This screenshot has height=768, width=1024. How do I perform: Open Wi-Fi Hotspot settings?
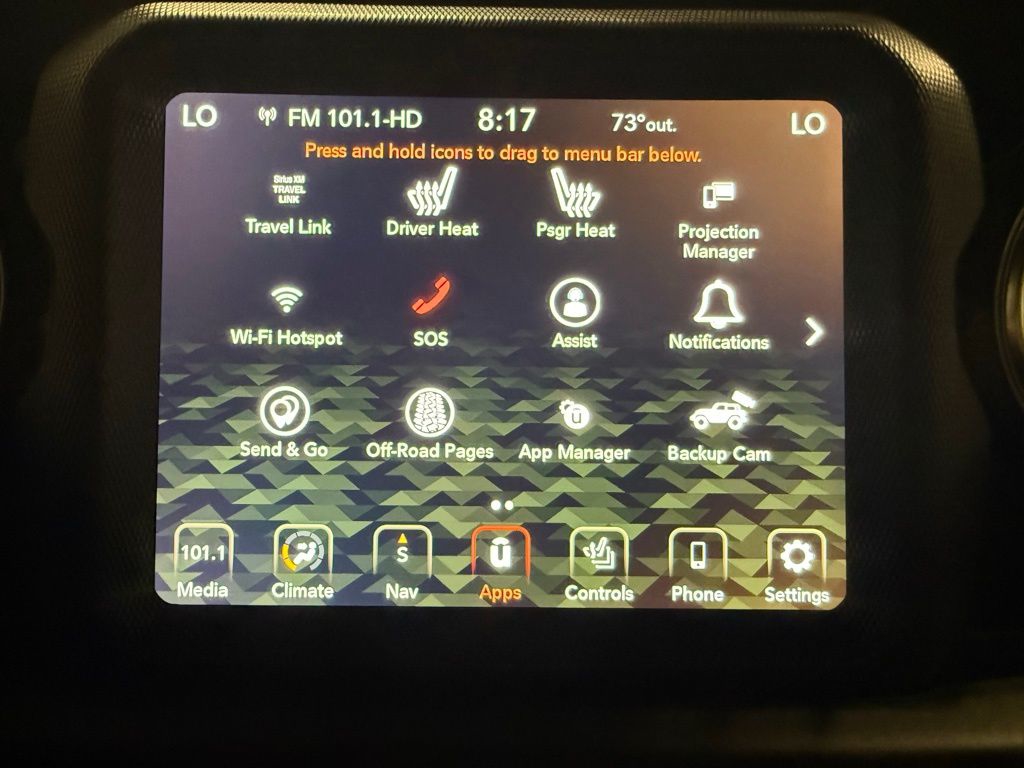[x=287, y=313]
